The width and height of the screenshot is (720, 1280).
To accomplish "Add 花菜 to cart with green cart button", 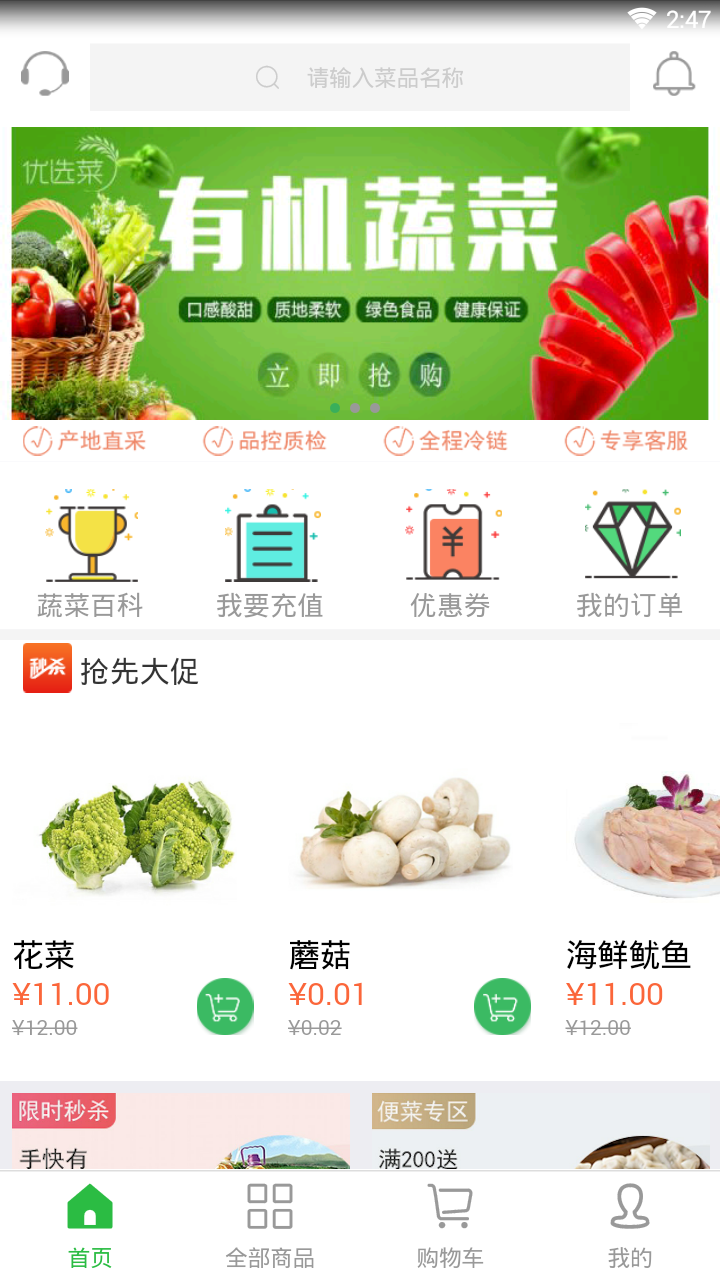I will tap(224, 1007).
